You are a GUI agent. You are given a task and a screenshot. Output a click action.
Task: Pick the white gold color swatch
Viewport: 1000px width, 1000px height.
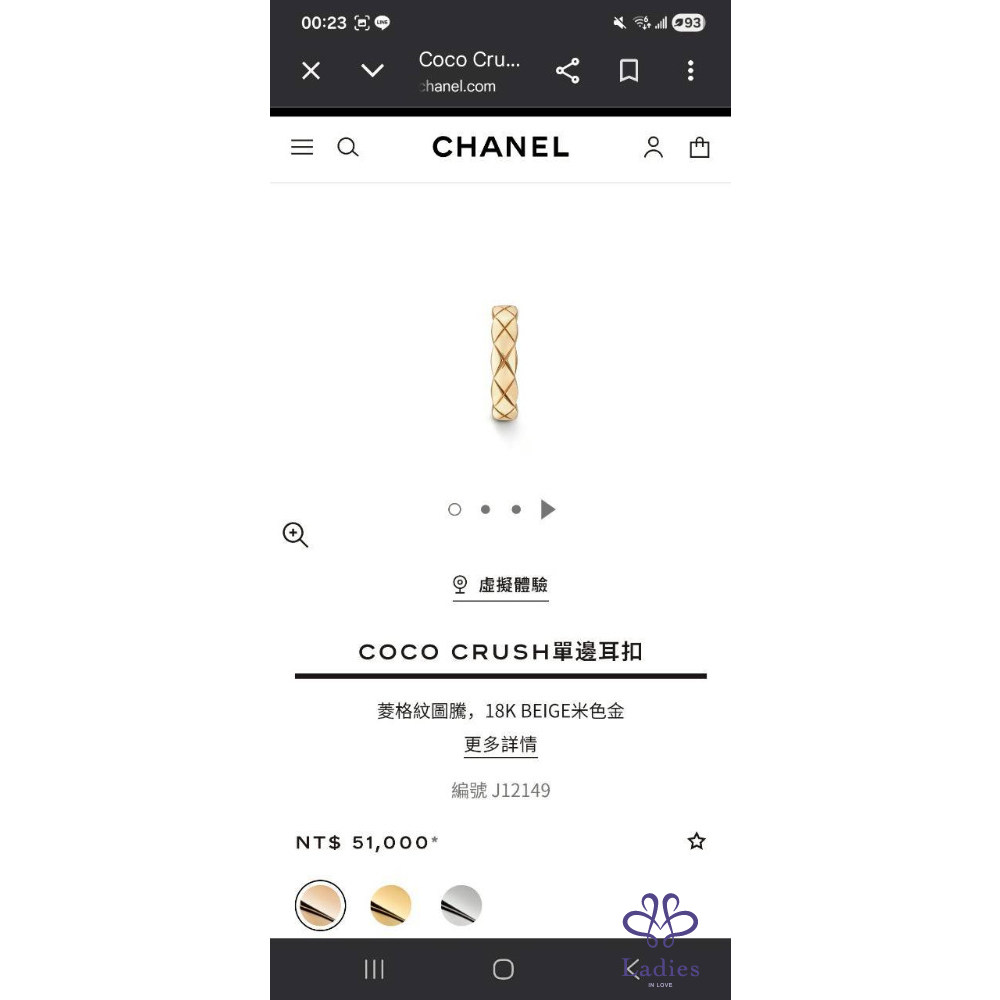pos(461,906)
